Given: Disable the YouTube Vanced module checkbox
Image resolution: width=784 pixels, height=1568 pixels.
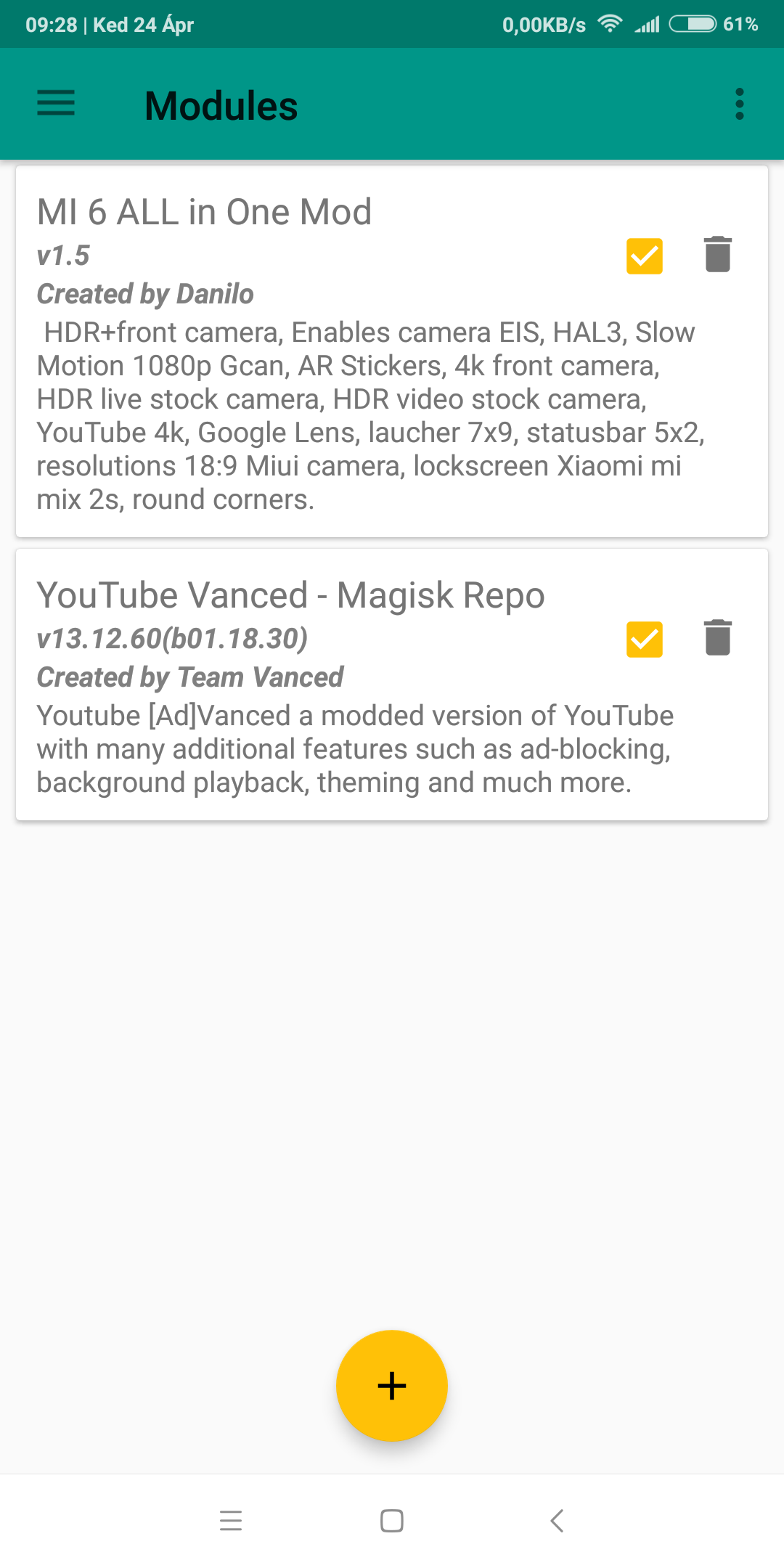Looking at the screenshot, I should [644, 640].
